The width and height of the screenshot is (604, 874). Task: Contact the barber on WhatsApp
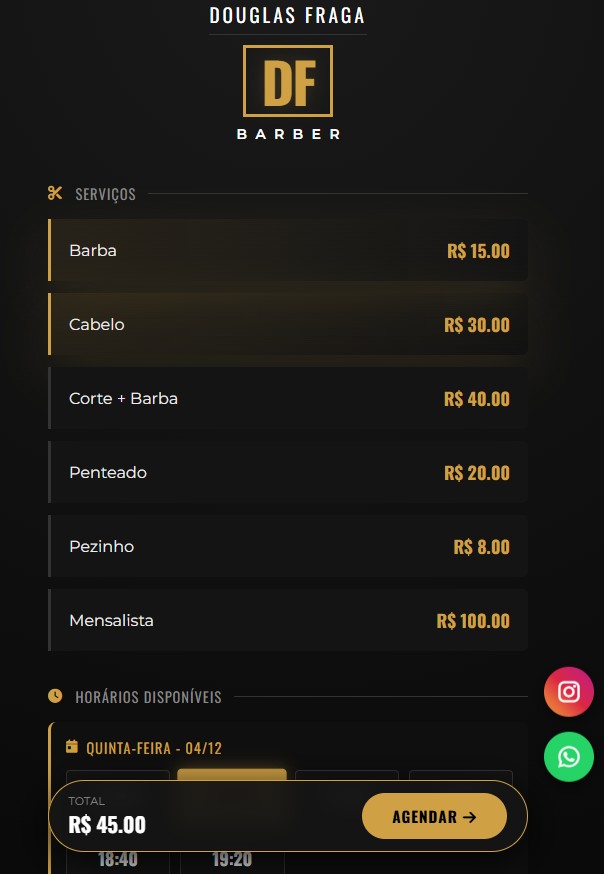(569, 757)
